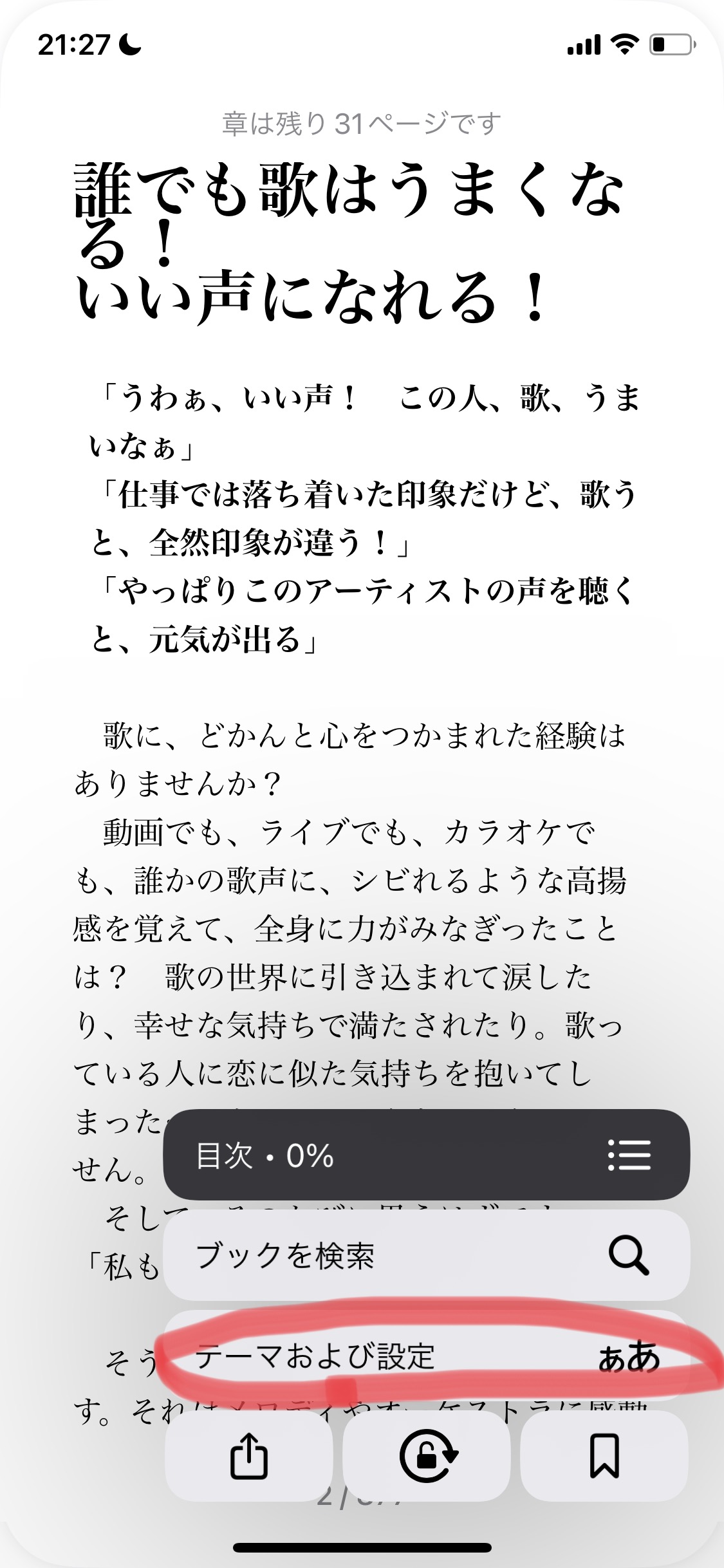The image size is (724, 1568).
Task: Toggle the rotation lock button
Action: (427, 1456)
